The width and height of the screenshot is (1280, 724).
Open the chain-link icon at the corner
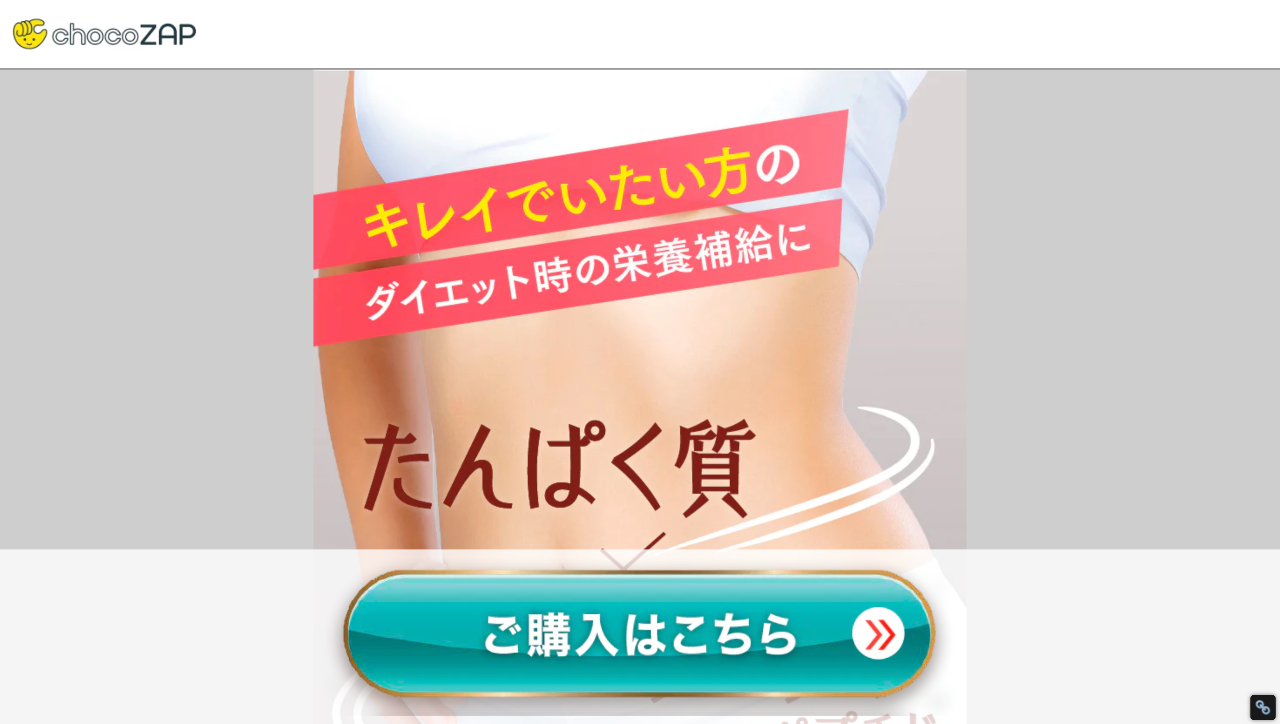(x=1262, y=707)
